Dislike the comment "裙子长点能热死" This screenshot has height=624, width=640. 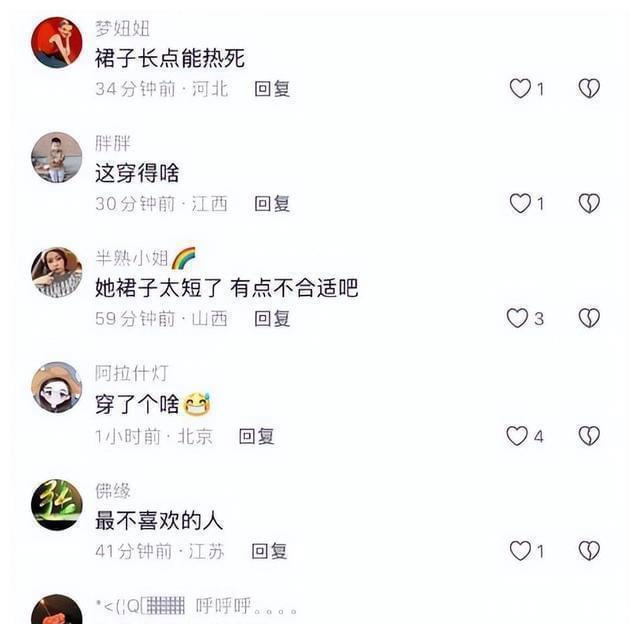589,89
